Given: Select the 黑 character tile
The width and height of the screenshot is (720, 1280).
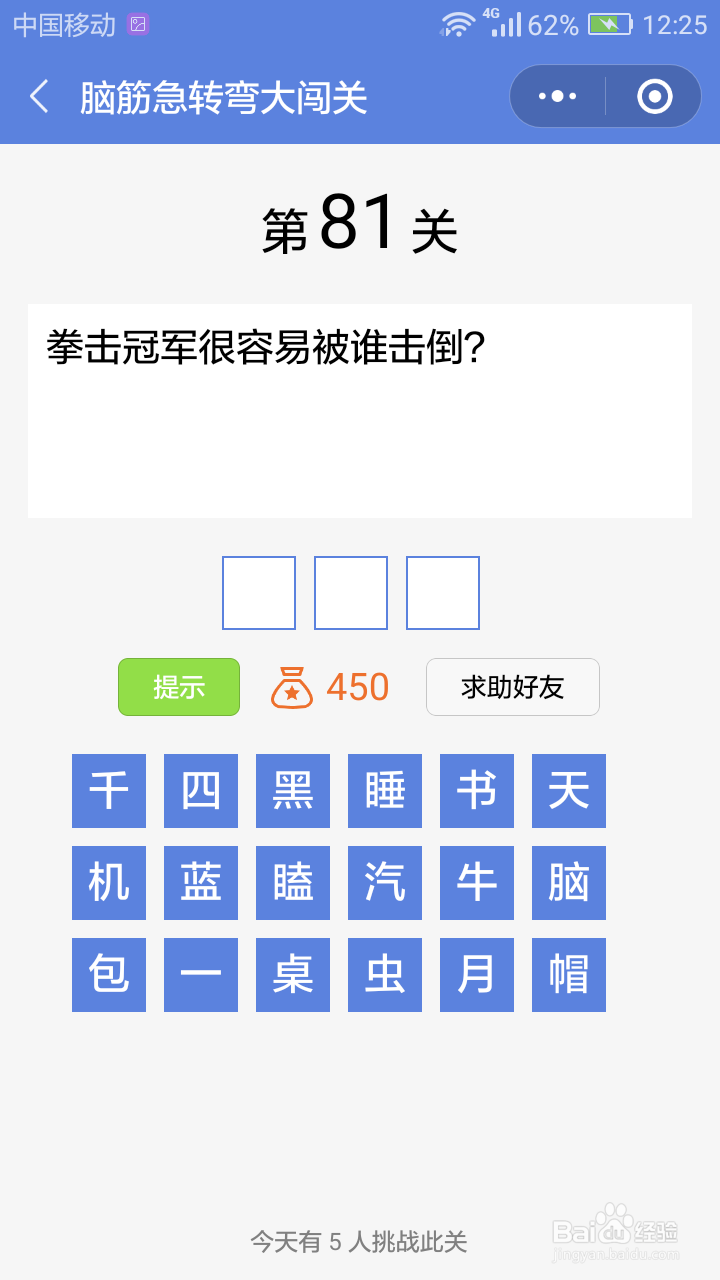Looking at the screenshot, I should [292, 791].
